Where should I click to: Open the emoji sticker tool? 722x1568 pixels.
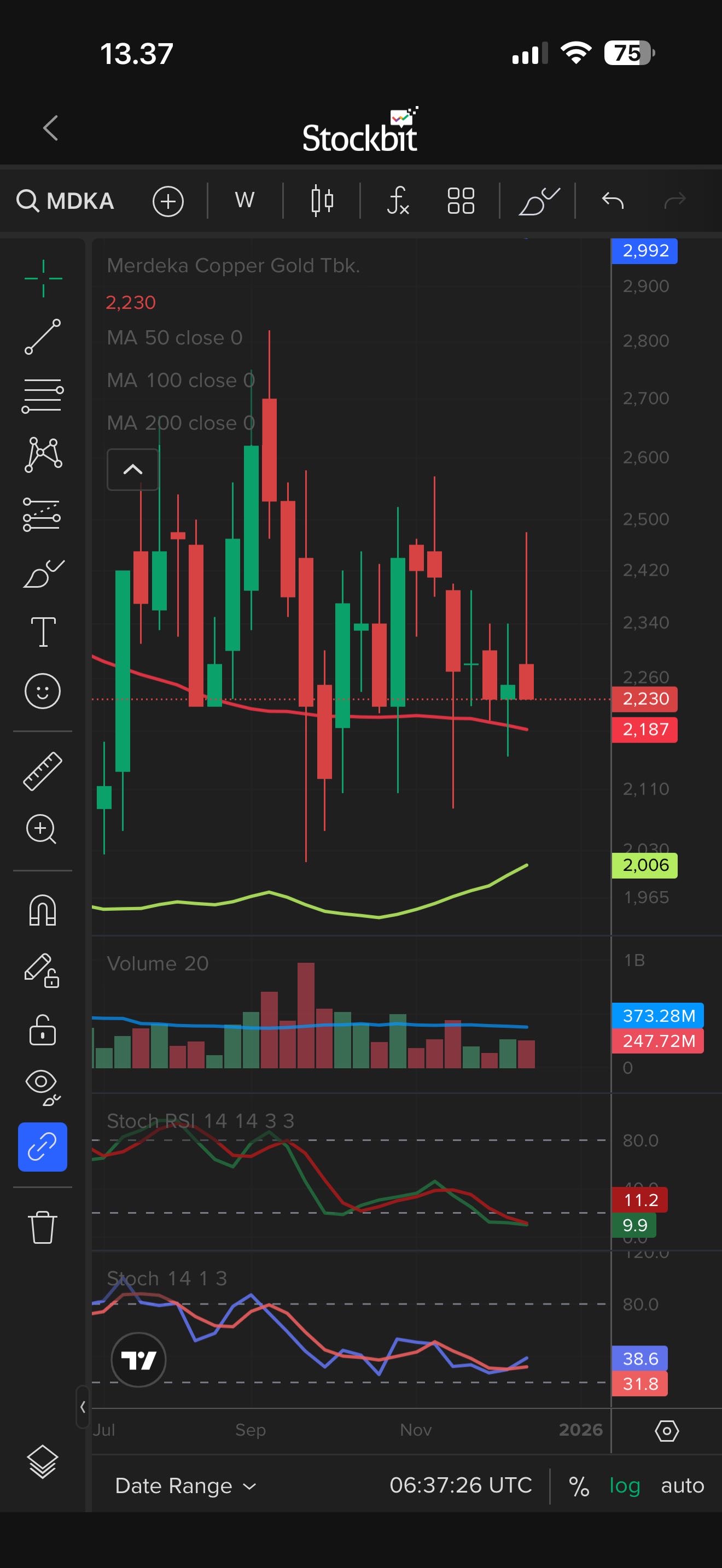coord(43,691)
